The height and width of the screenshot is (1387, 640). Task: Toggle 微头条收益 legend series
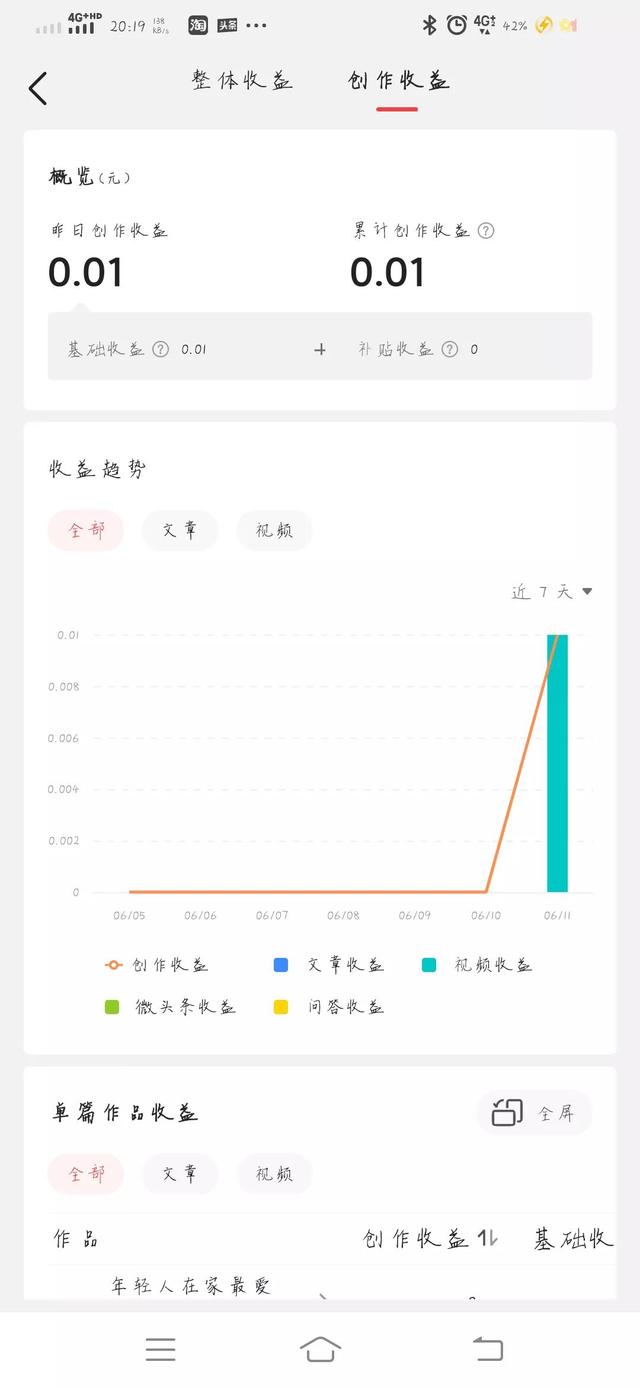point(170,1007)
